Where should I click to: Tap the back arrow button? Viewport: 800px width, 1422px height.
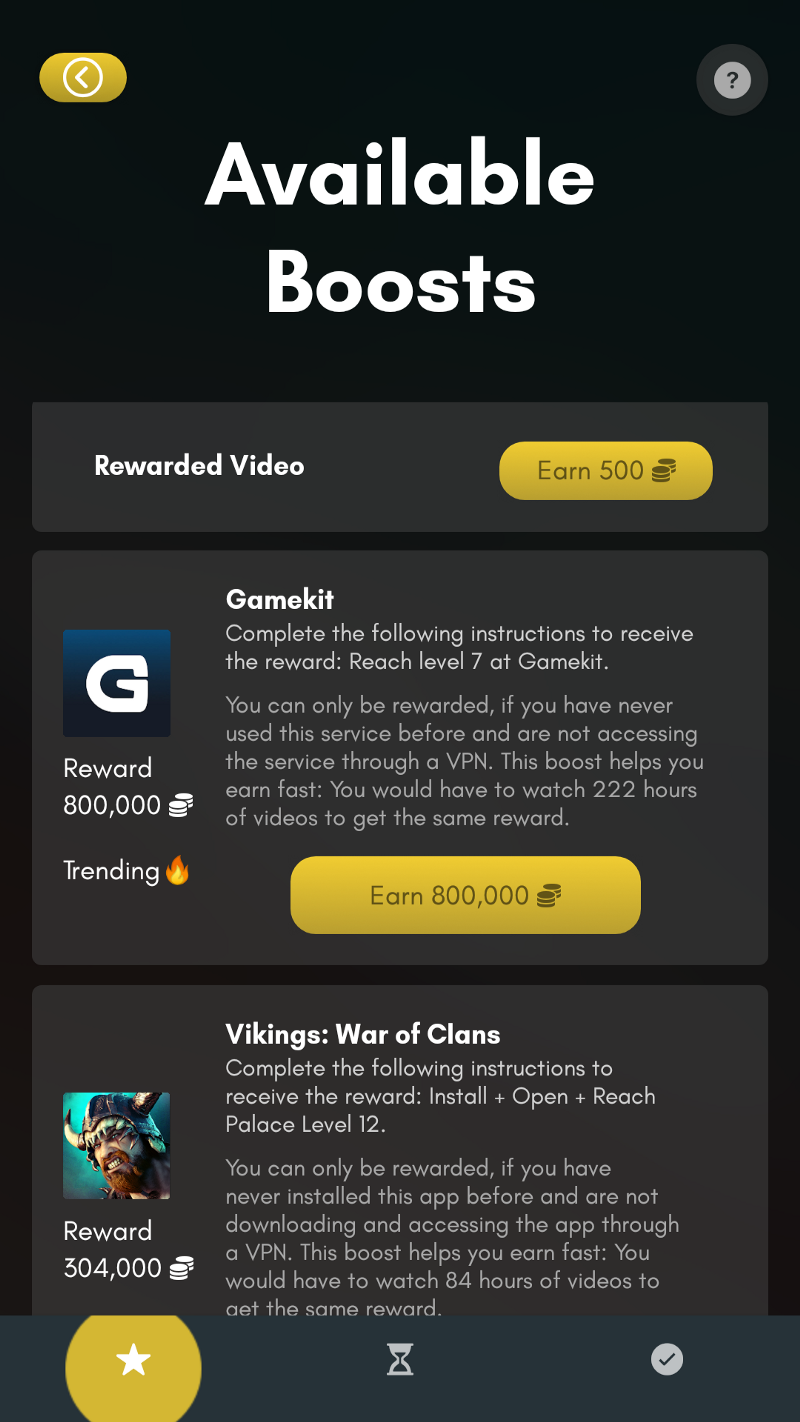point(83,77)
